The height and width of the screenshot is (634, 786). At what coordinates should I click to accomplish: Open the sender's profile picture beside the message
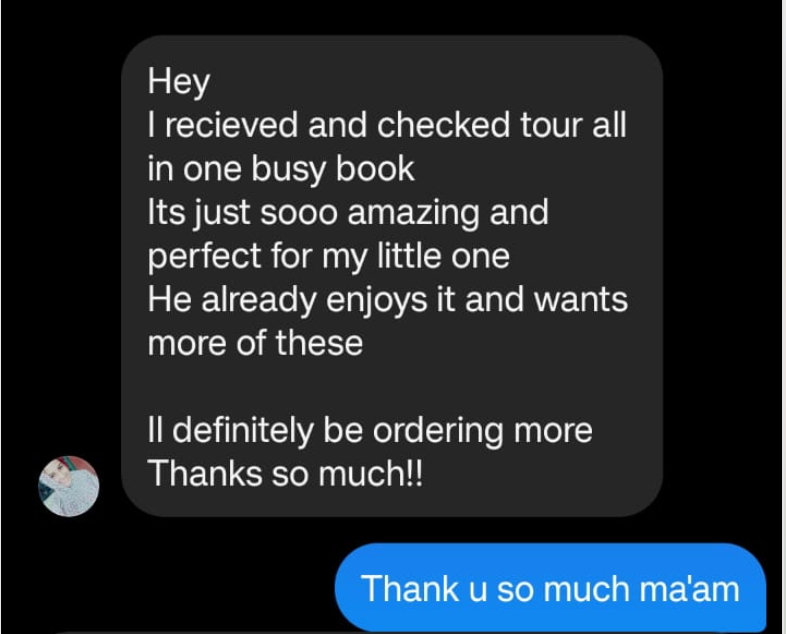click(x=69, y=486)
